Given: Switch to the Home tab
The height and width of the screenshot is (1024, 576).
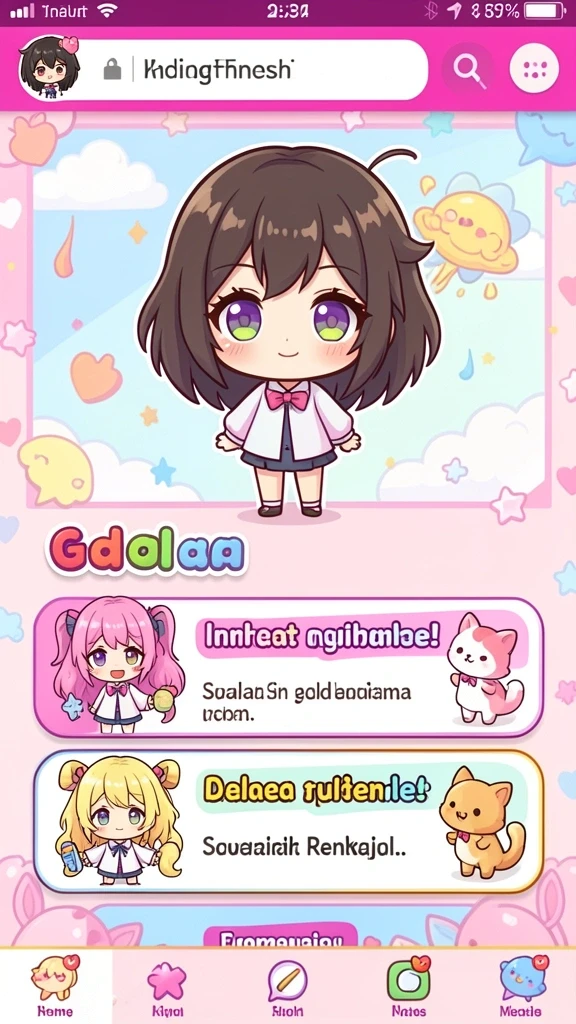Looking at the screenshot, I should coord(56,985).
